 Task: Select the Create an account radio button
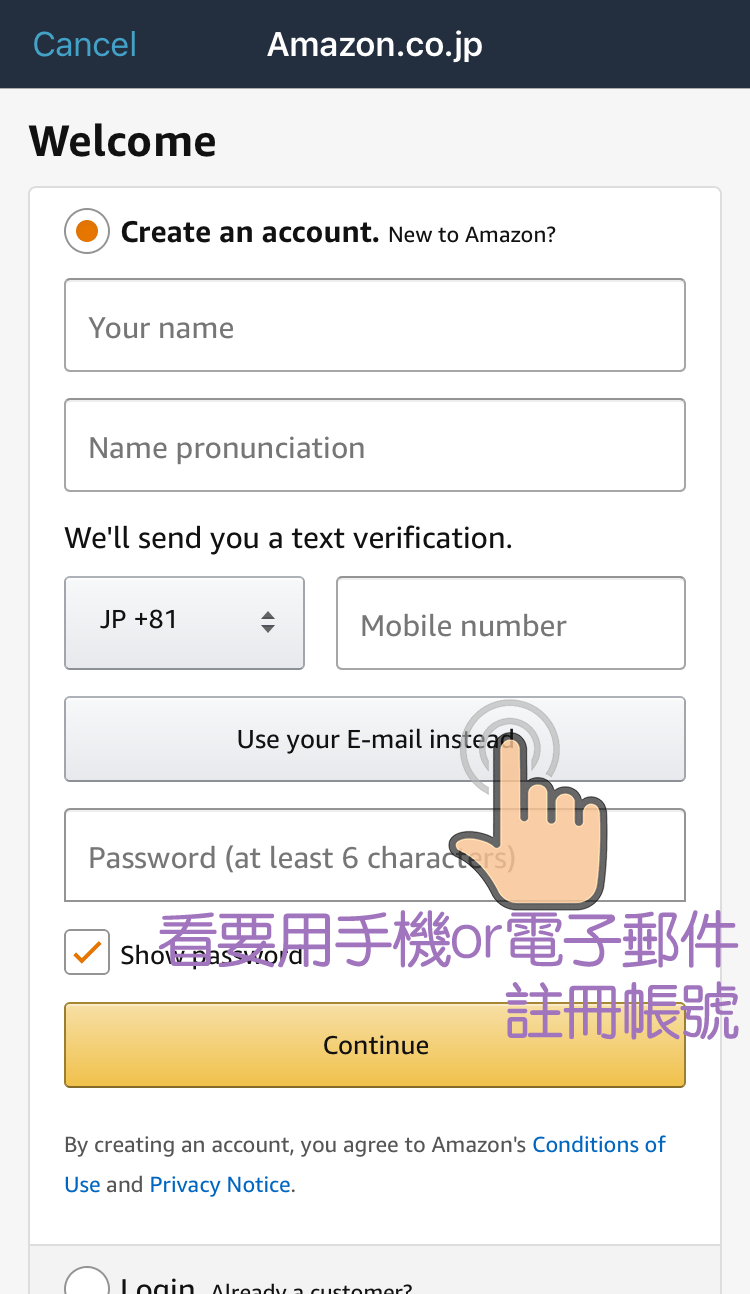click(87, 232)
